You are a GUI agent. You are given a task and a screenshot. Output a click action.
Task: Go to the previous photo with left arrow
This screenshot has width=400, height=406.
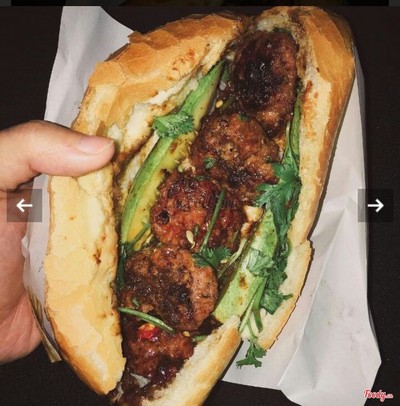coord(24,205)
